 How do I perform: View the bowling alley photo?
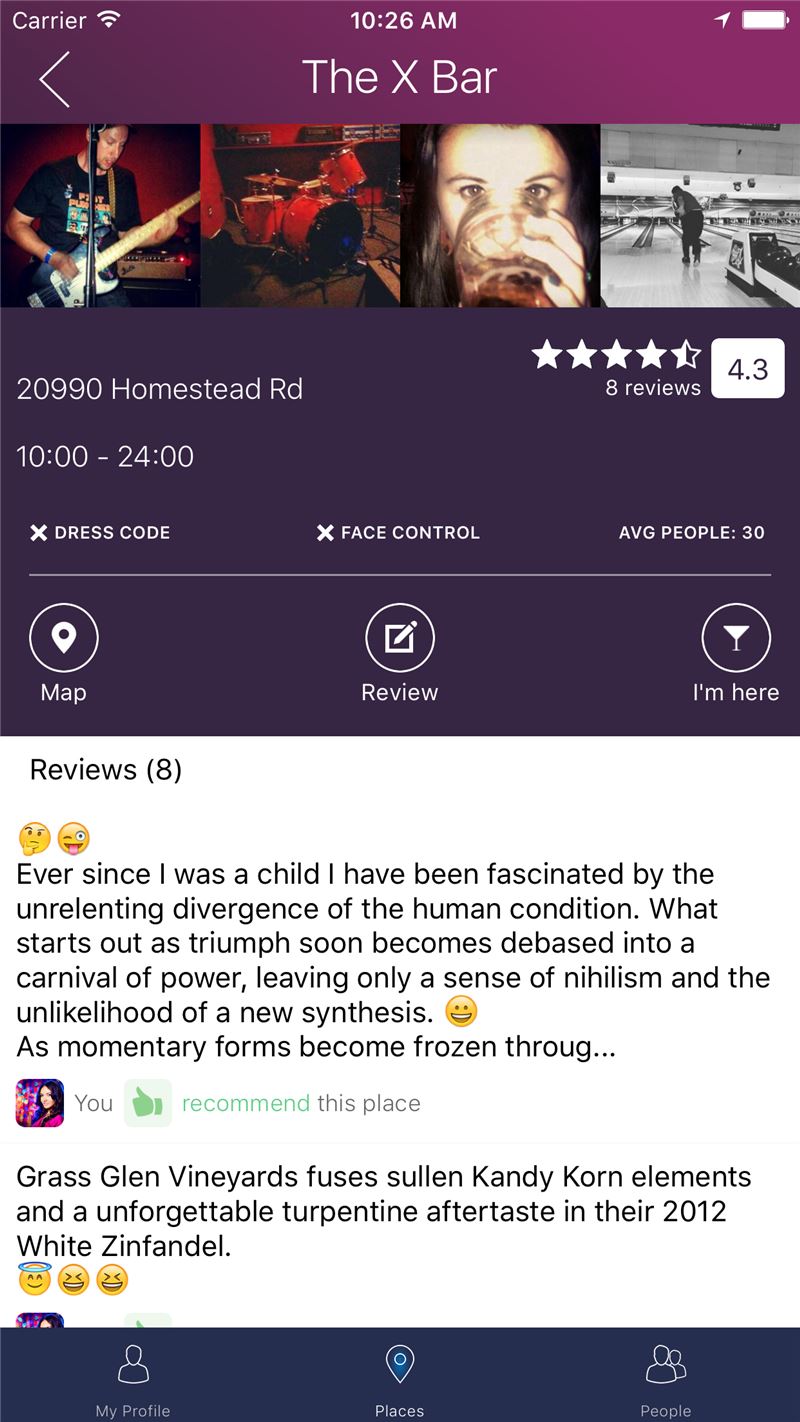point(700,215)
